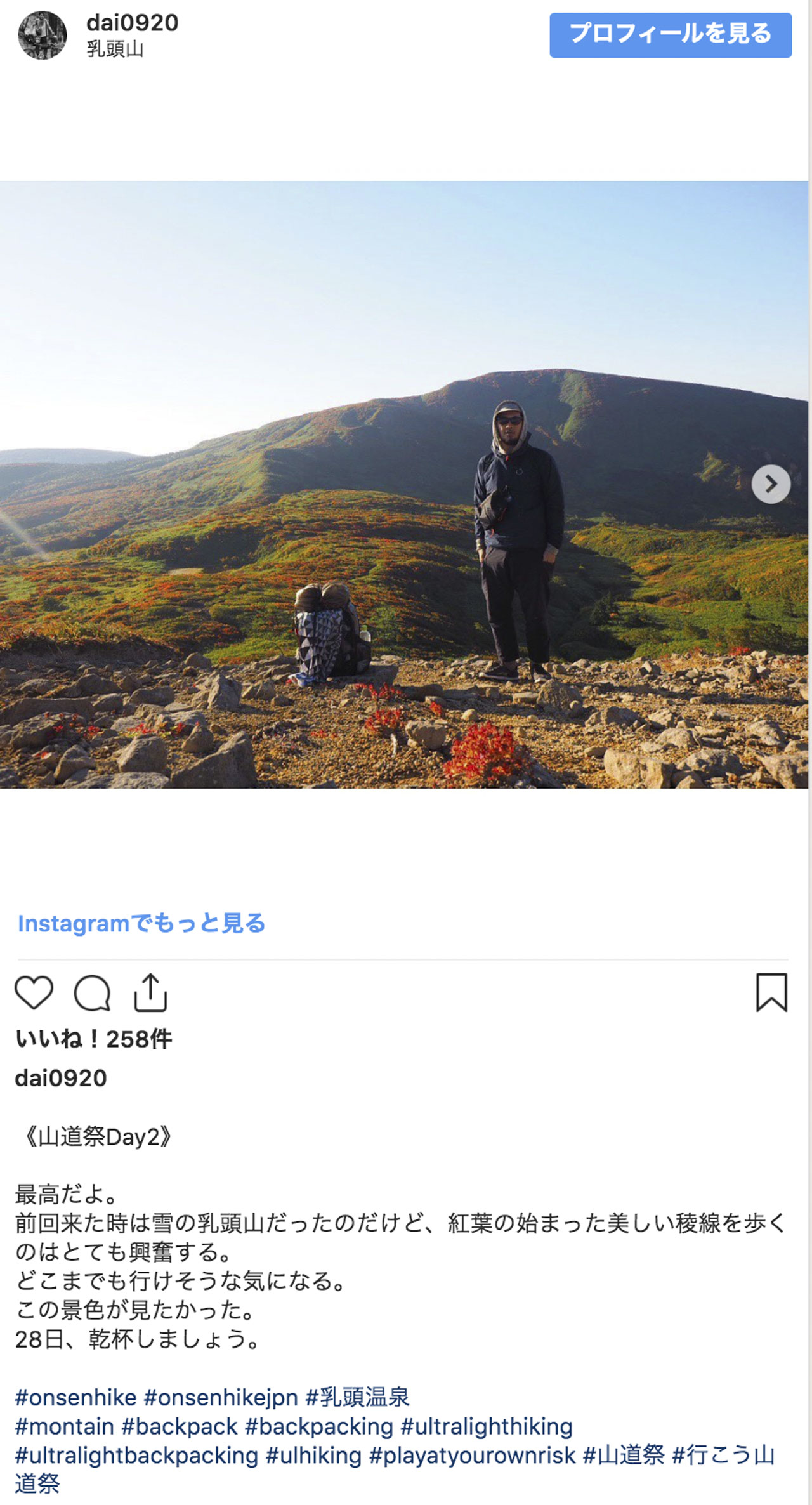This screenshot has height=1505, width=812.
Task: View the いいね！258件 likes list
Action: 93,1039
